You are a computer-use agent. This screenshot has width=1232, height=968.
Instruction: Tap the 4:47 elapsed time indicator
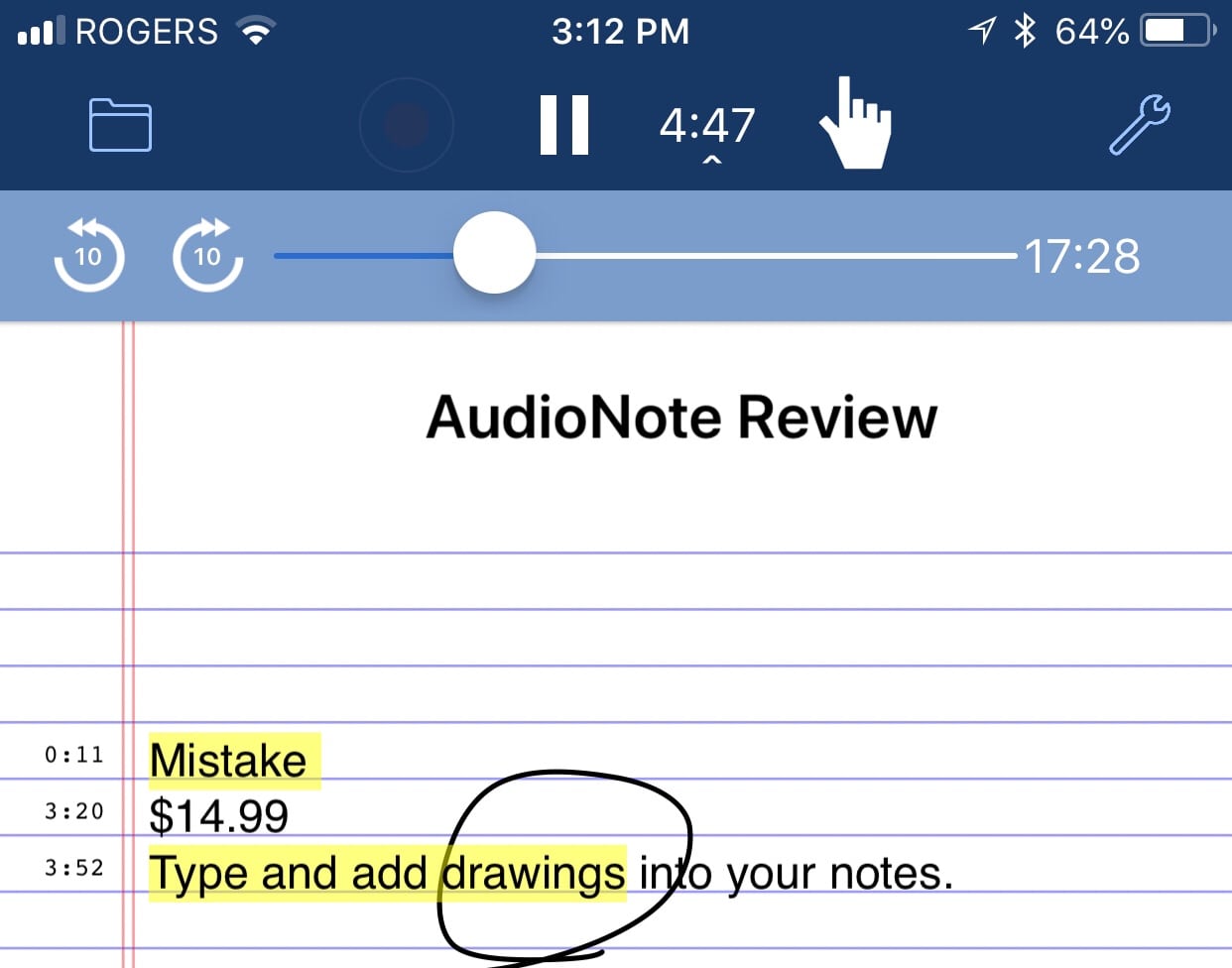coord(707,127)
